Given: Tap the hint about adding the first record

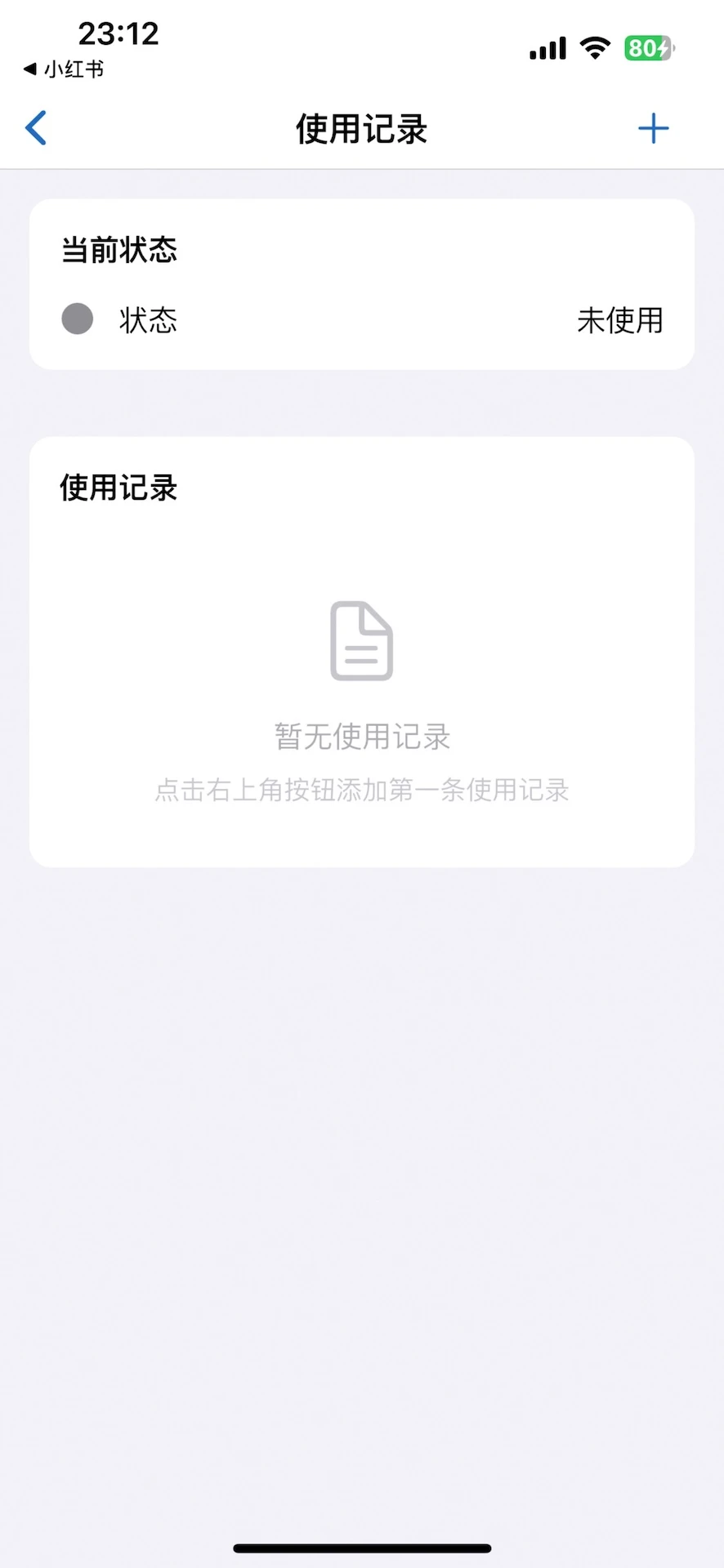Looking at the screenshot, I should (360, 789).
